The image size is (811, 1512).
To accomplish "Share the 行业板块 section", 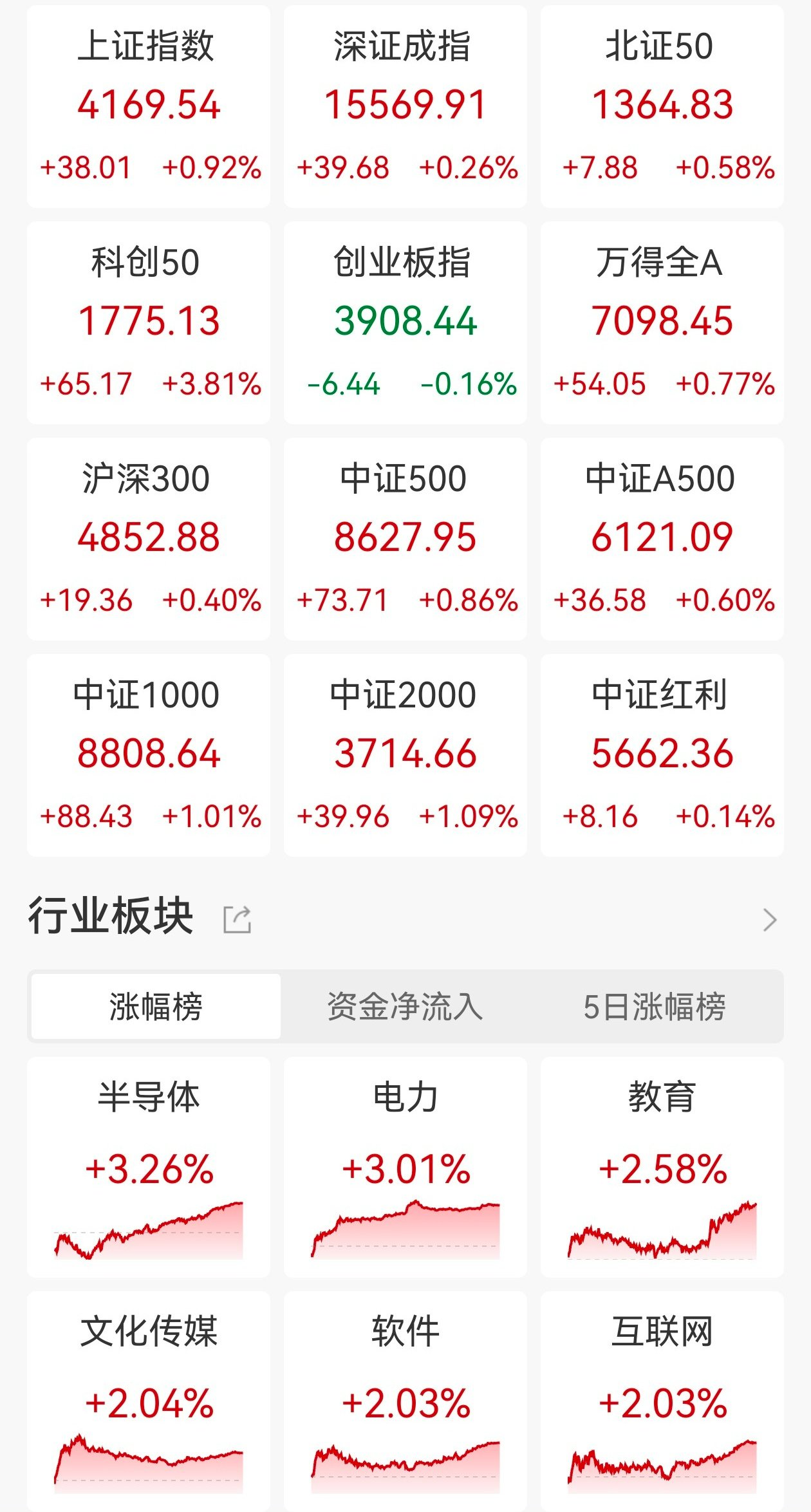I will [237, 919].
